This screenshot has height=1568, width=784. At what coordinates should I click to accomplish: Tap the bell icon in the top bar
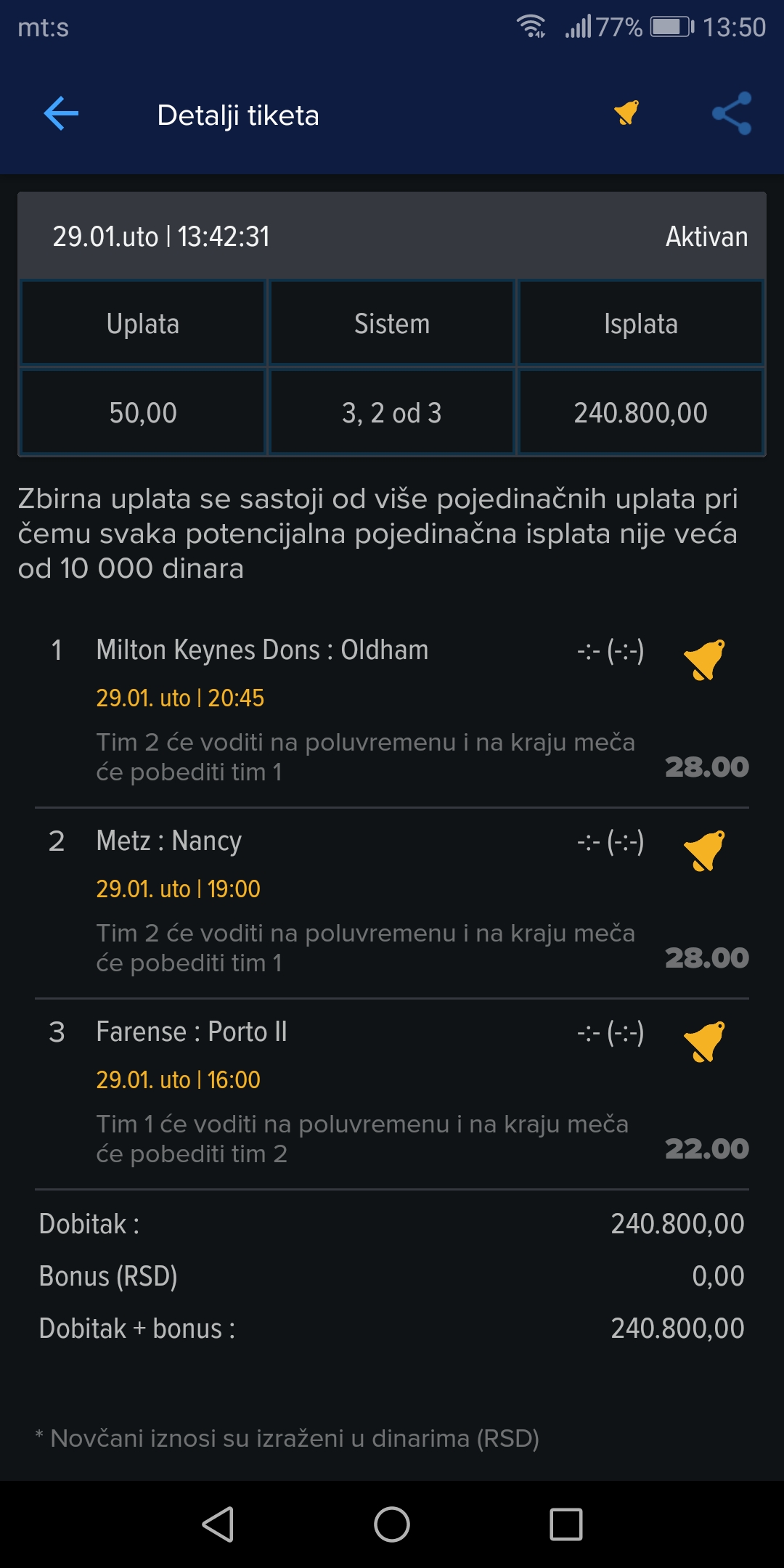626,113
